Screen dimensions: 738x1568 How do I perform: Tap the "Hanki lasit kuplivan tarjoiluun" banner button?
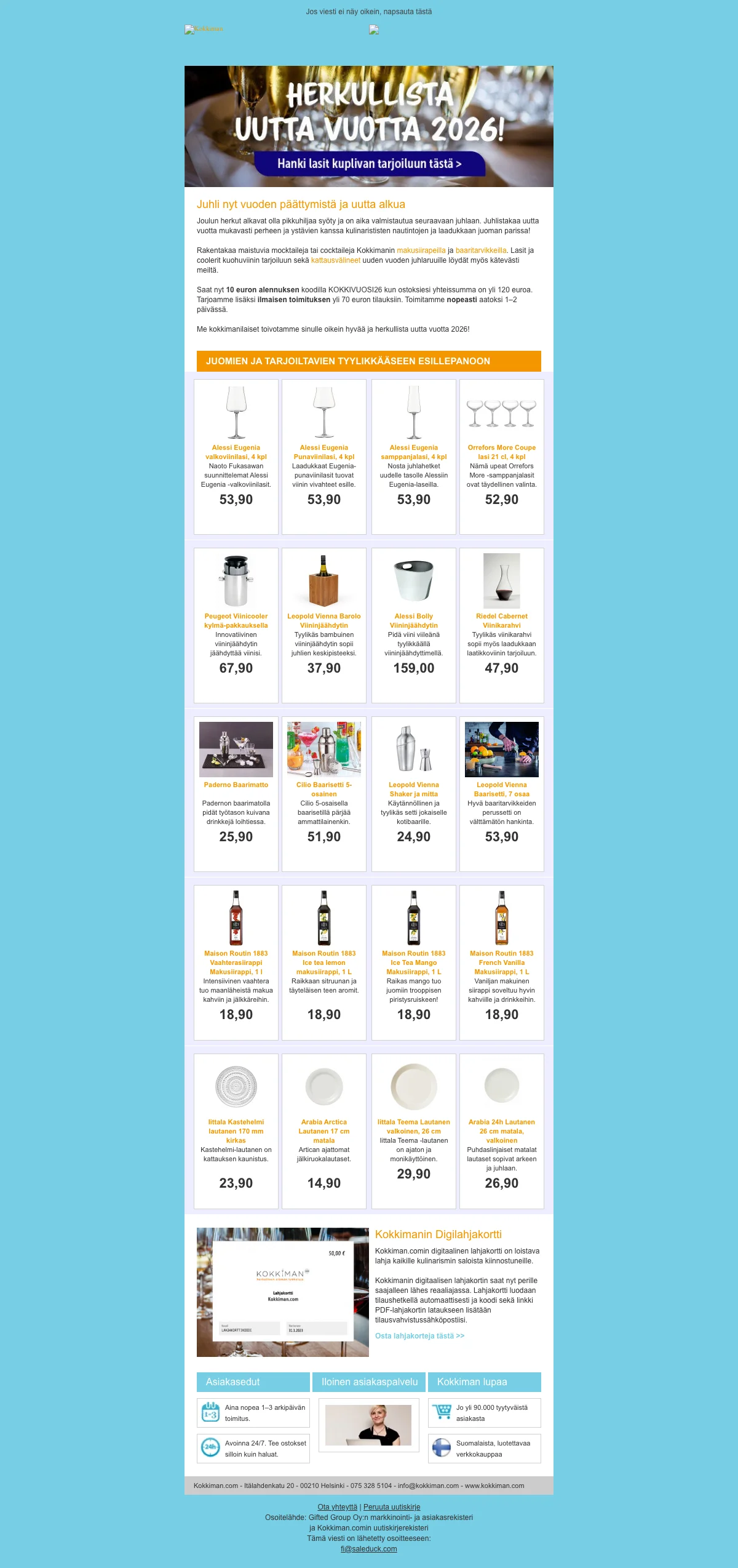(x=369, y=164)
